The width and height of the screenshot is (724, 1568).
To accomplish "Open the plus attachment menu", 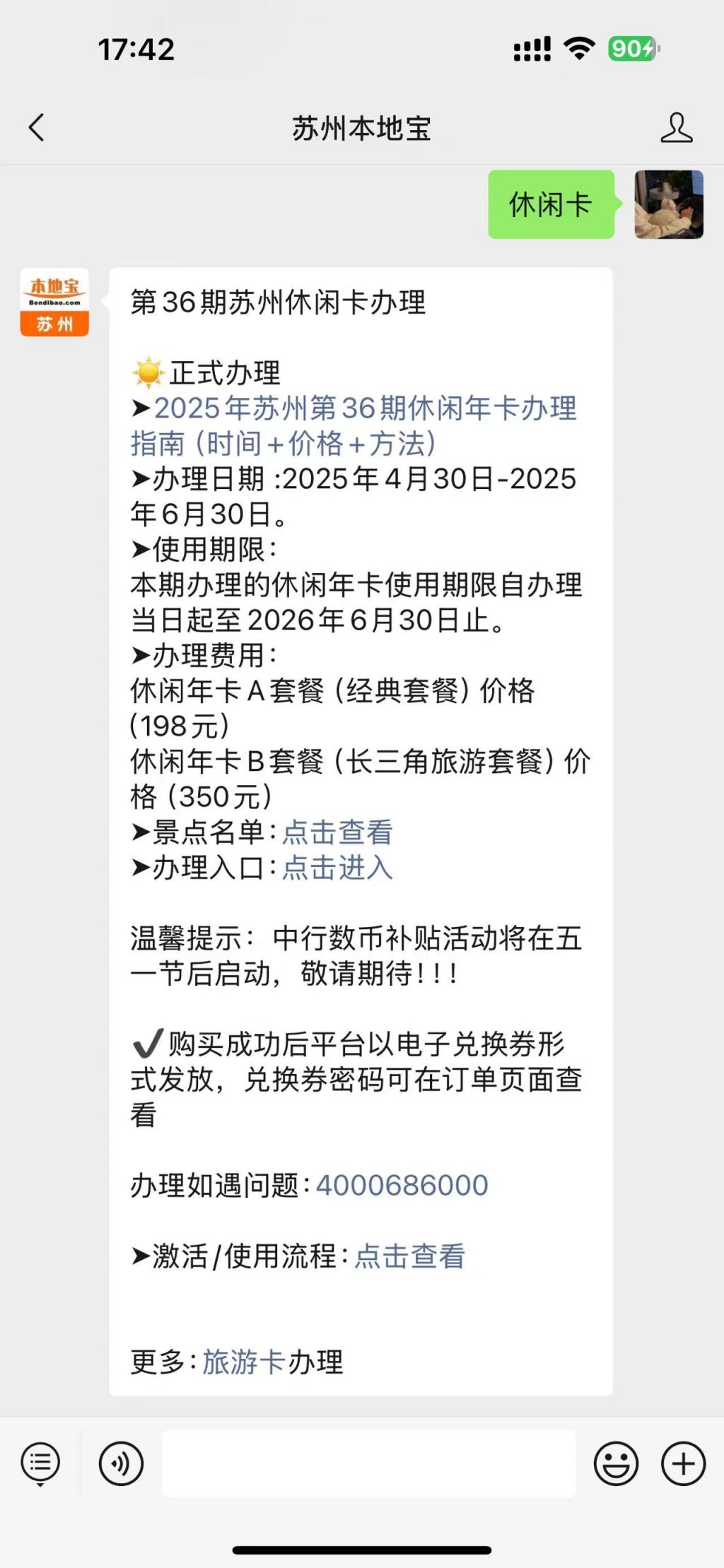I will tap(683, 1463).
